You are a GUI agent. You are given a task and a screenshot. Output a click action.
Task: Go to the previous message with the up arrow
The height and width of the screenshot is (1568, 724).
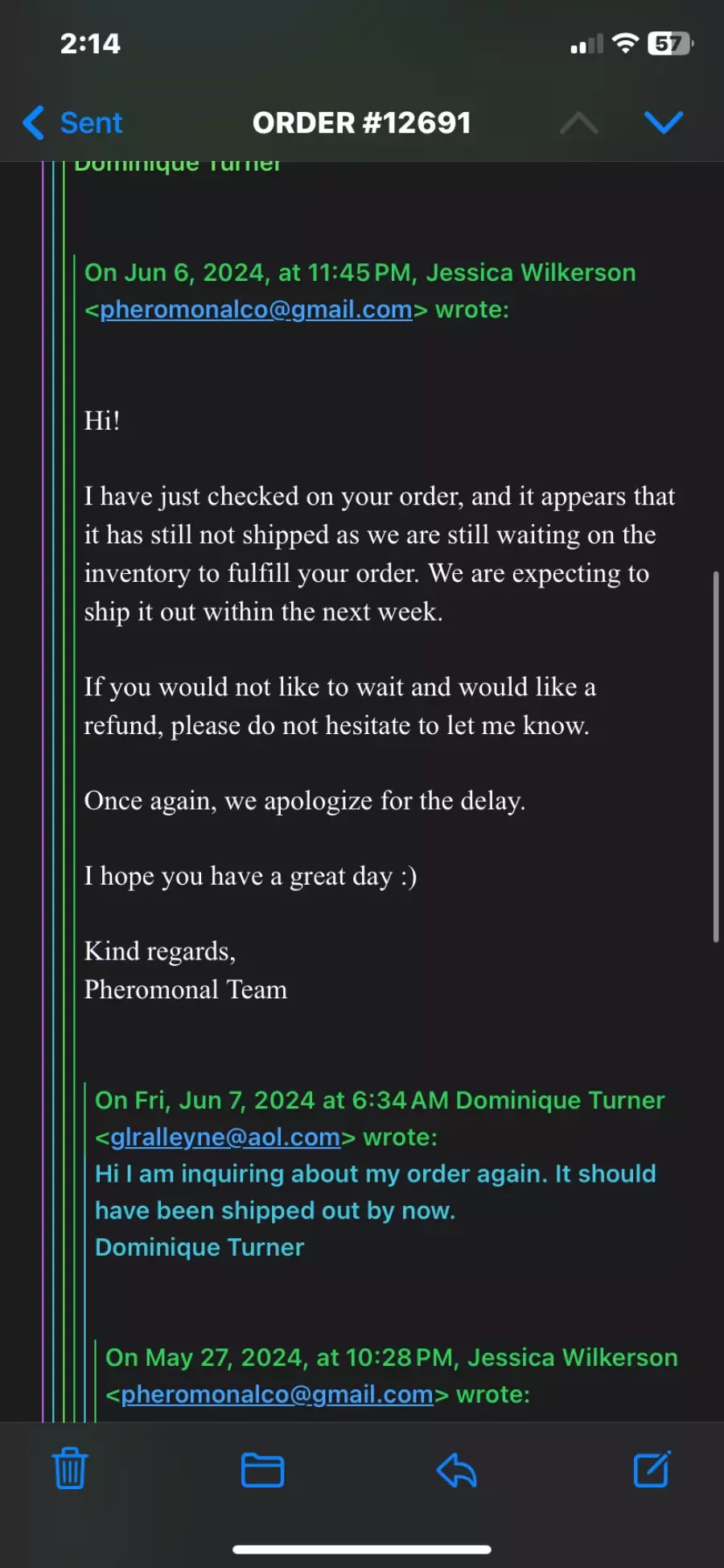click(x=579, y=123)
